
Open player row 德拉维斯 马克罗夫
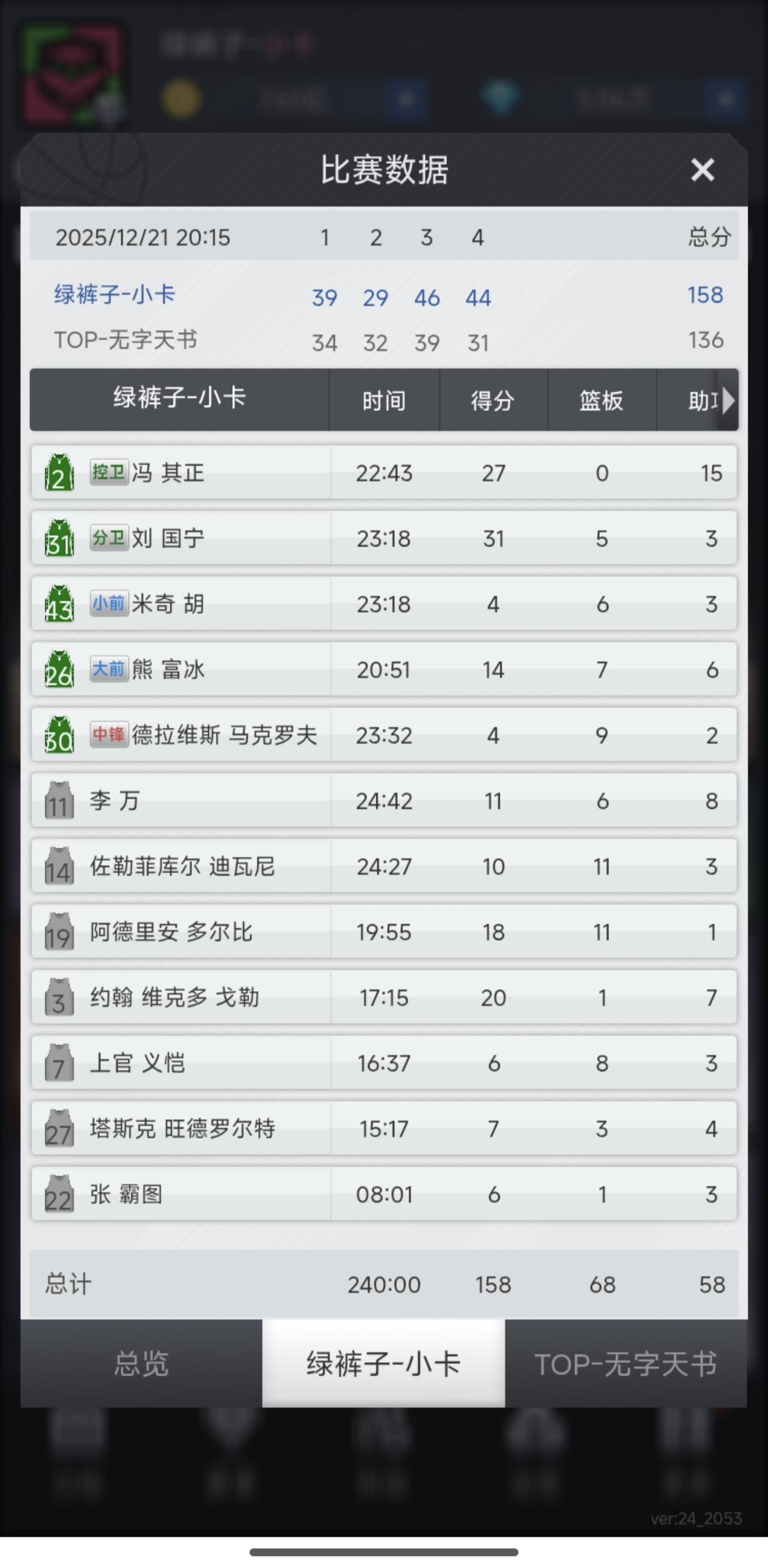click(384, 735)
